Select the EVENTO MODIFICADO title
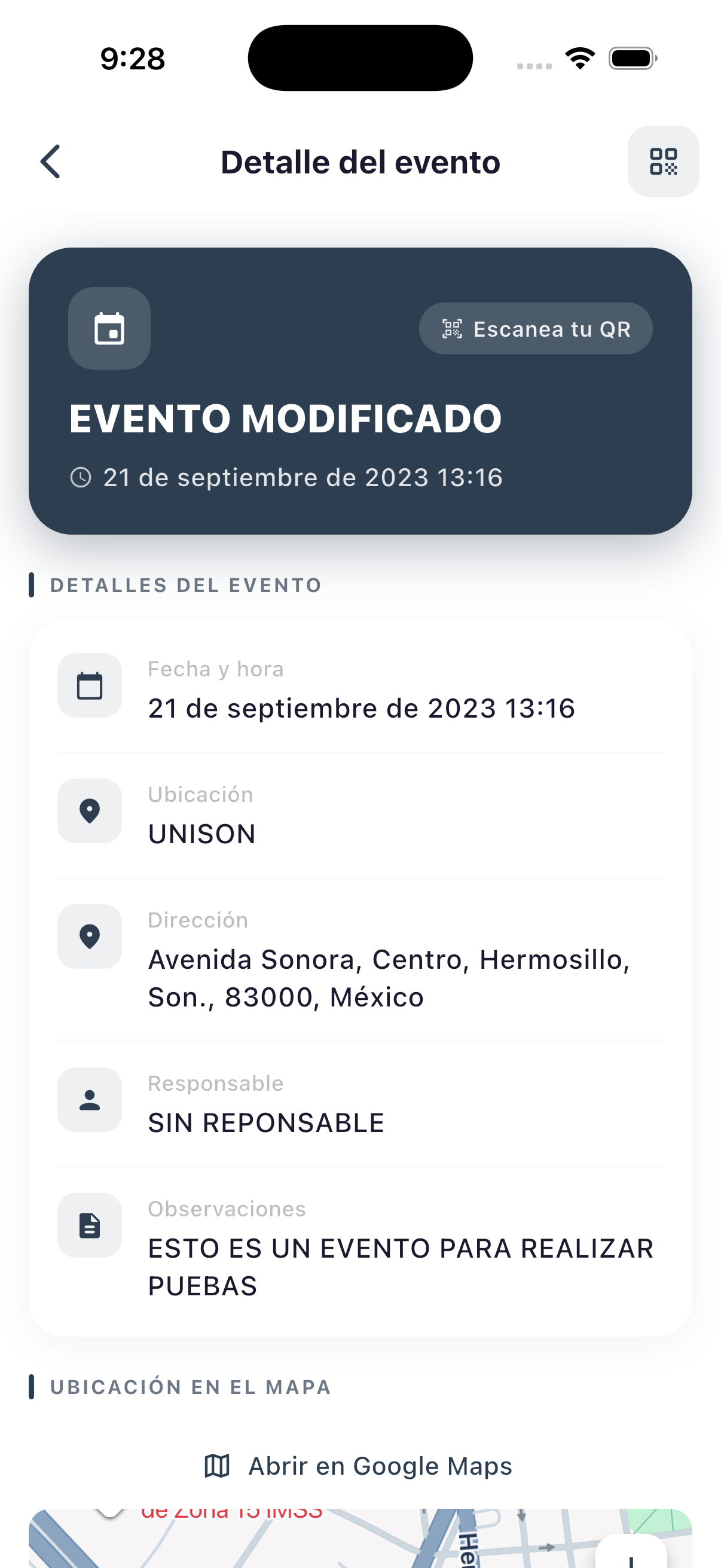Screen dimensions: 721x1568 pos(286,417)
